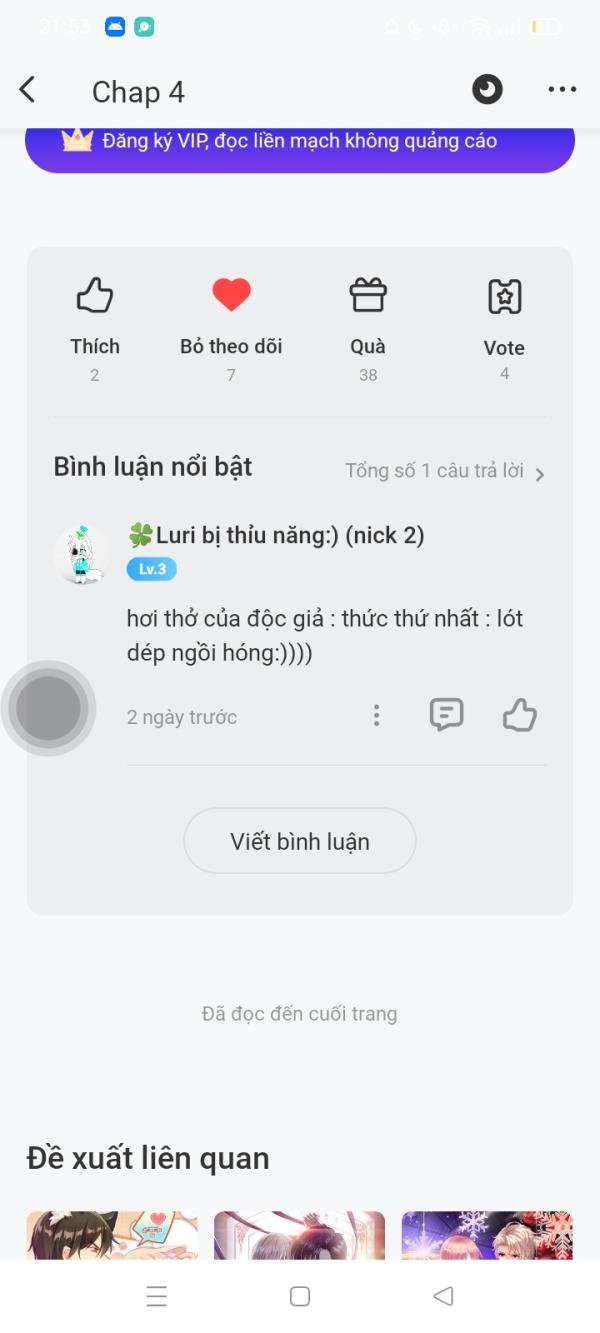This screenshot has width=600, height=1333.
Task: Tap Viết bình luận to write a comment
Action: click(300, 841)
